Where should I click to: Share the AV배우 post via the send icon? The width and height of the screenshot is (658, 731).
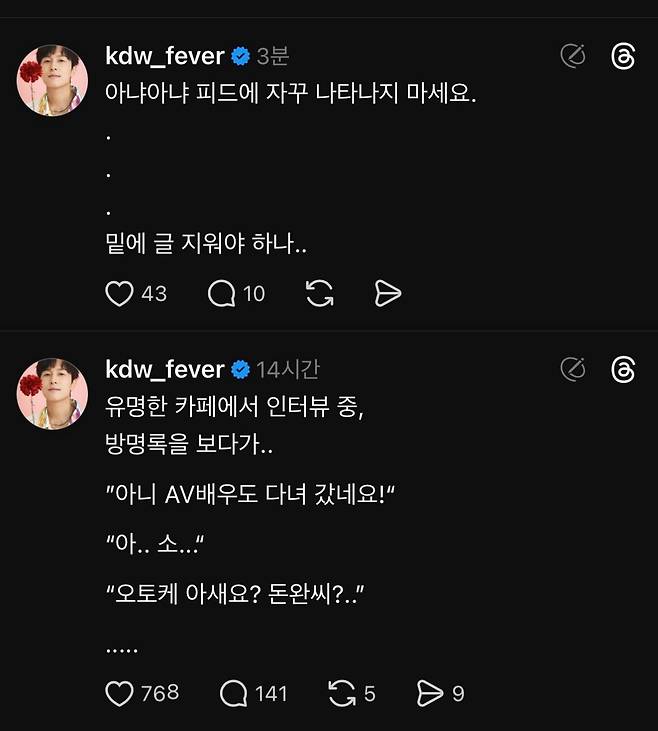pos(430,693)
